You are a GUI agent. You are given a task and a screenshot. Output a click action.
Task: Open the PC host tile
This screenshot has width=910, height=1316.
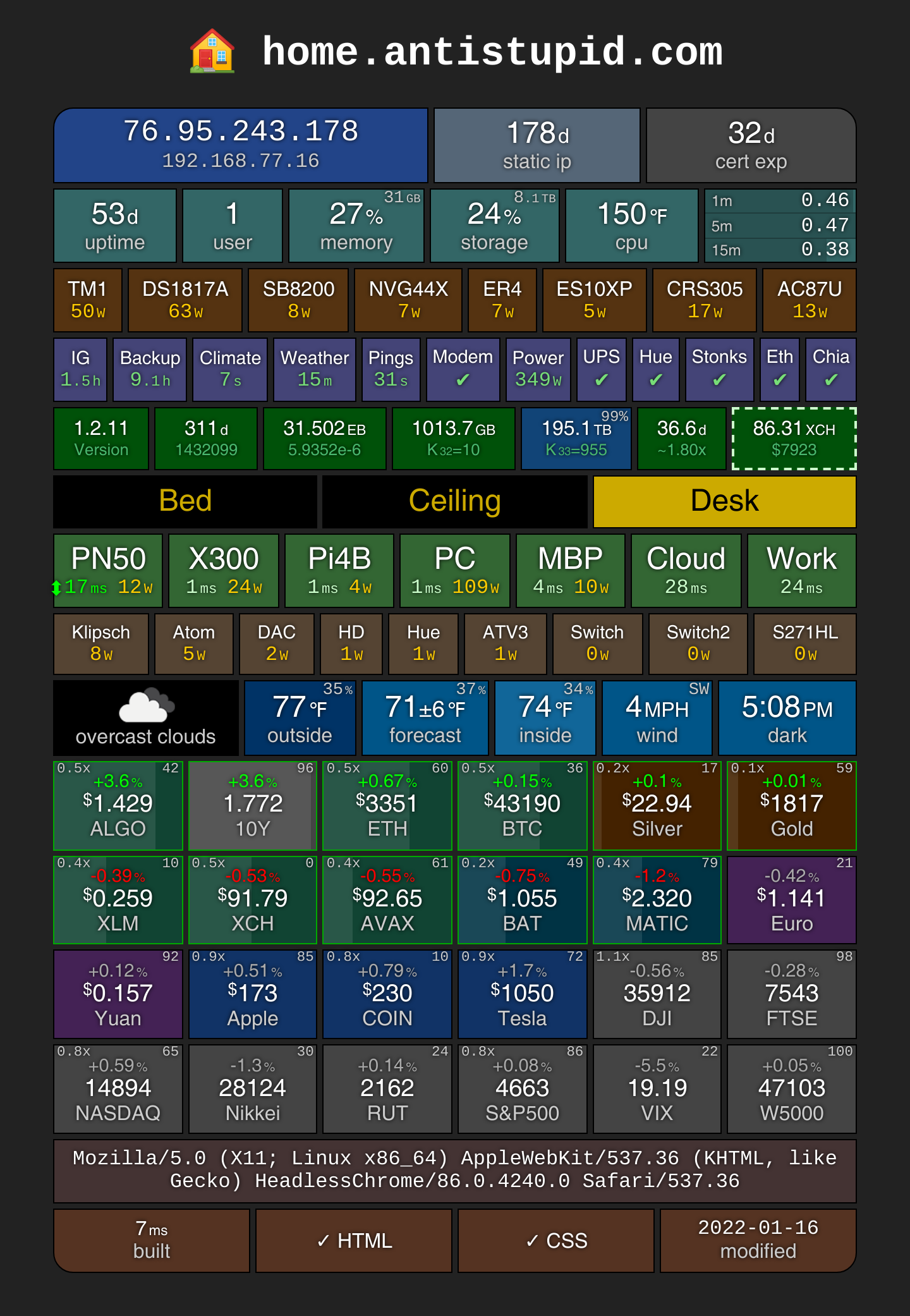tap(455, 571)
